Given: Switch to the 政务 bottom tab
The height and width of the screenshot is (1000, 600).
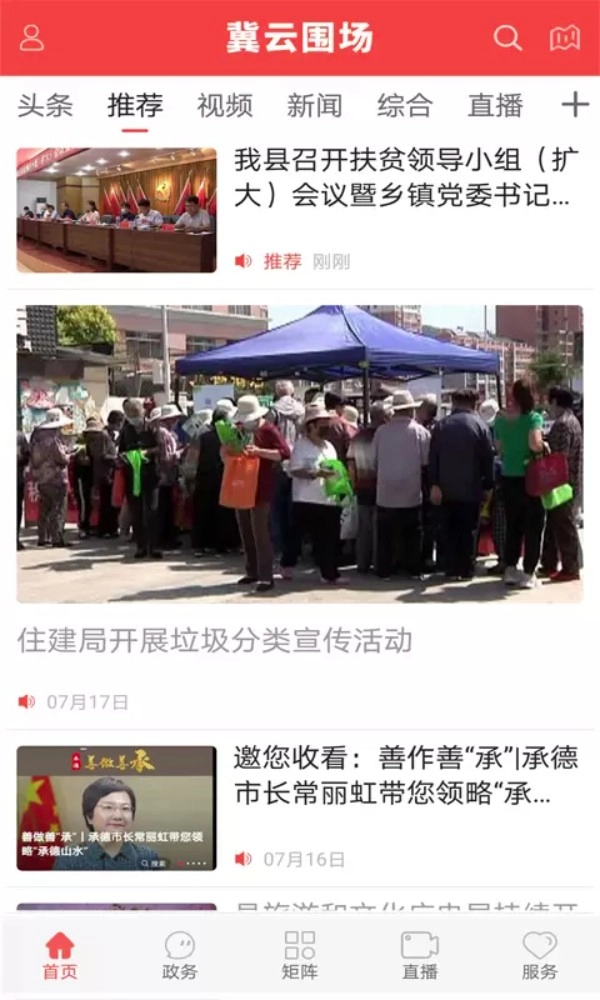Looking at the screenshot, I should [180, 956].
